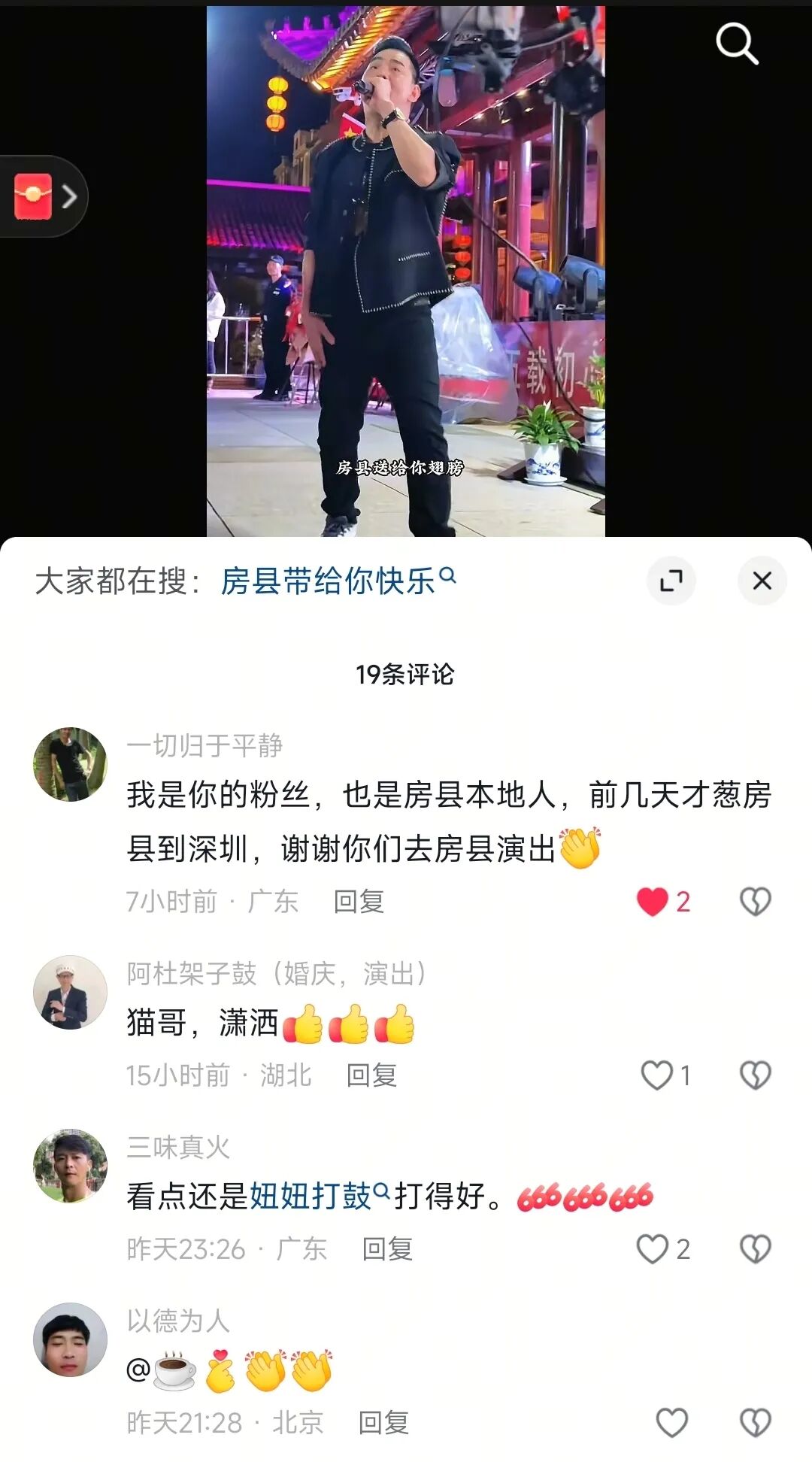Dislike the 猫哥，潇洒 comment
This screenshot has width=812, height=1462.
(x=755, y=1075)
